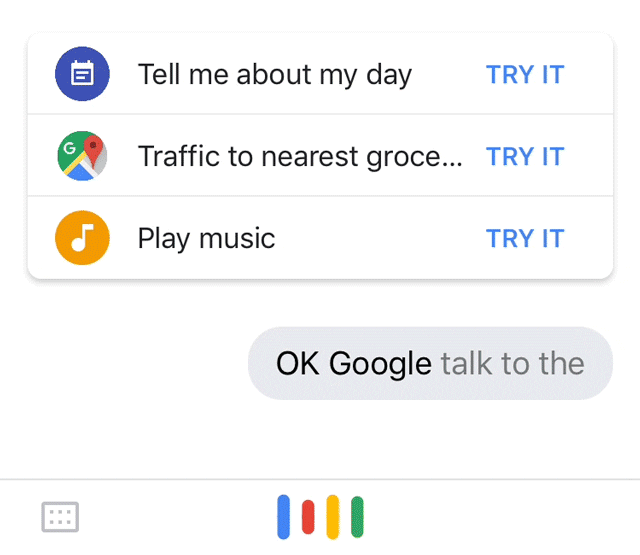Image resolution: width=640 pixels, height=555 pixels.
Task: Open the keyboard input icon
Action: [60, 517]
